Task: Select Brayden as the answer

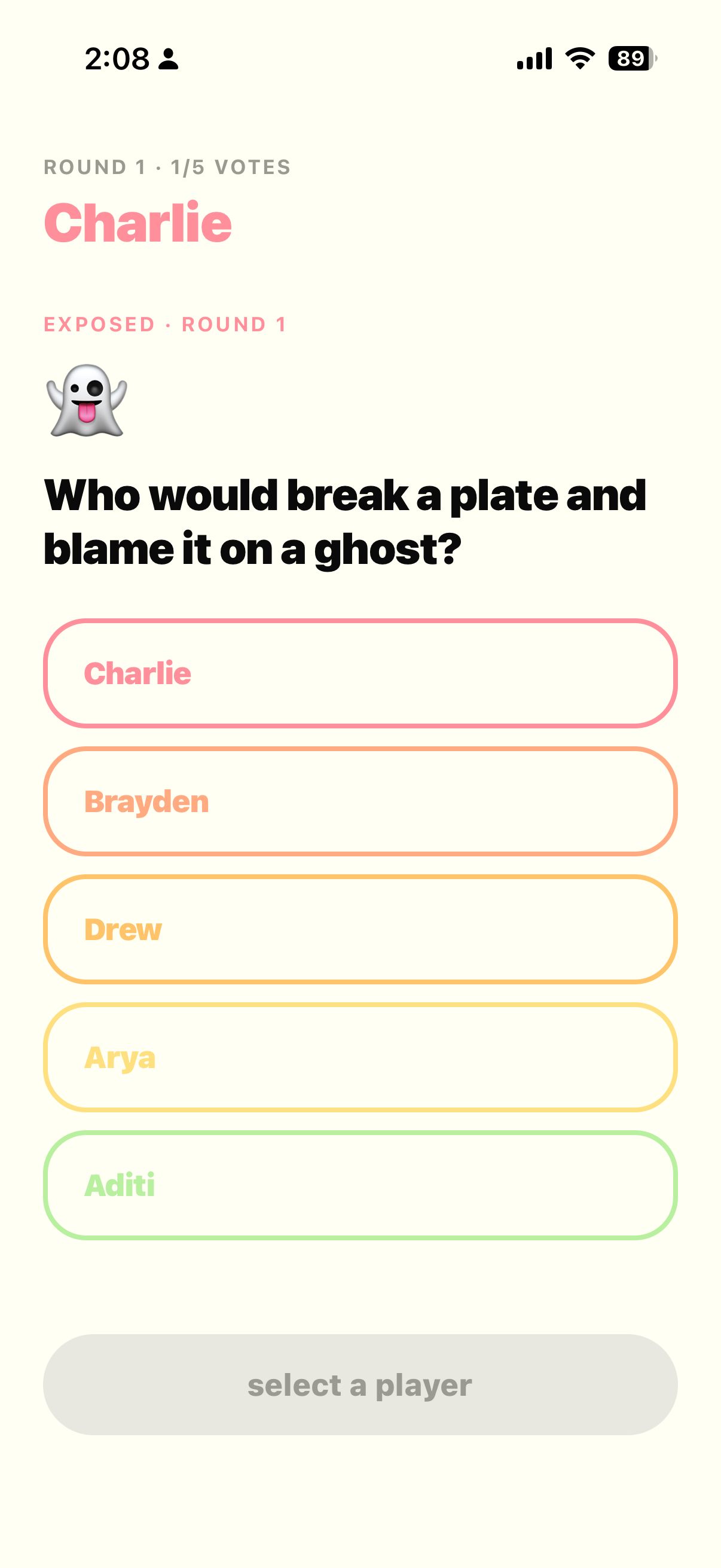Action: [x=360, y=801]
